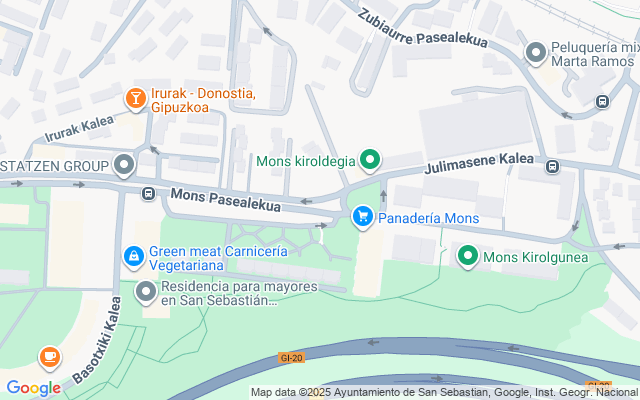Select Green meat Carnicería Vegetariana pin

133,257
